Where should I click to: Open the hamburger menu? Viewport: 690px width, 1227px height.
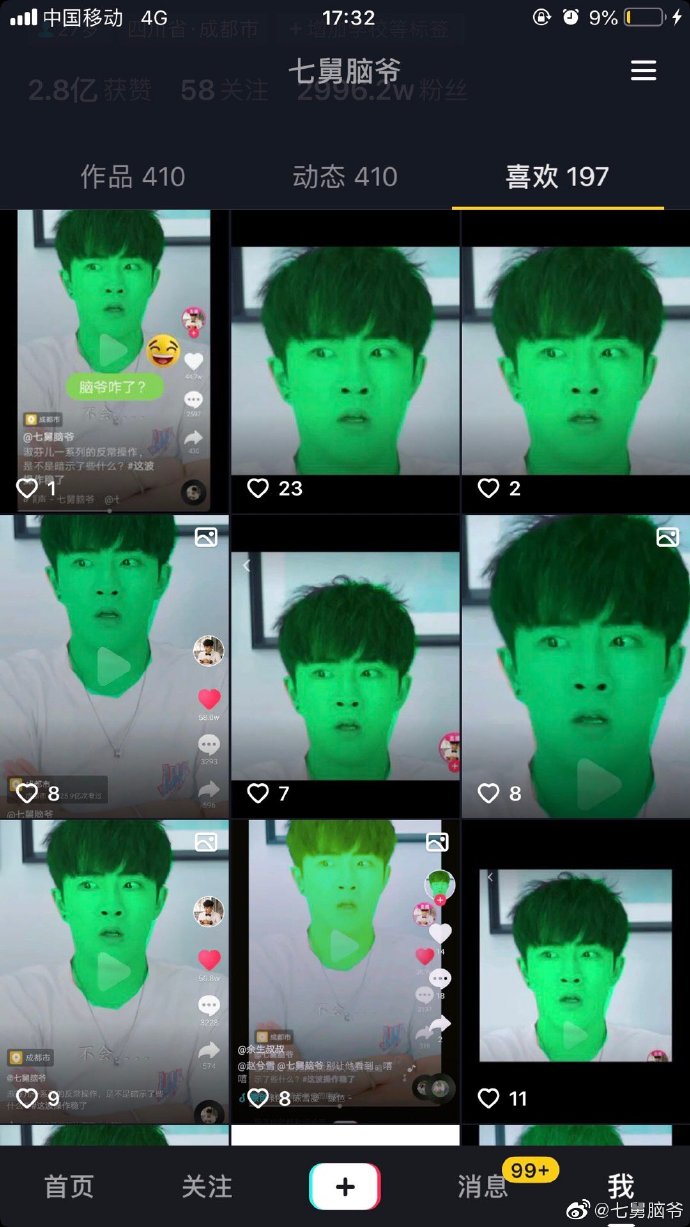click(643, 70)
